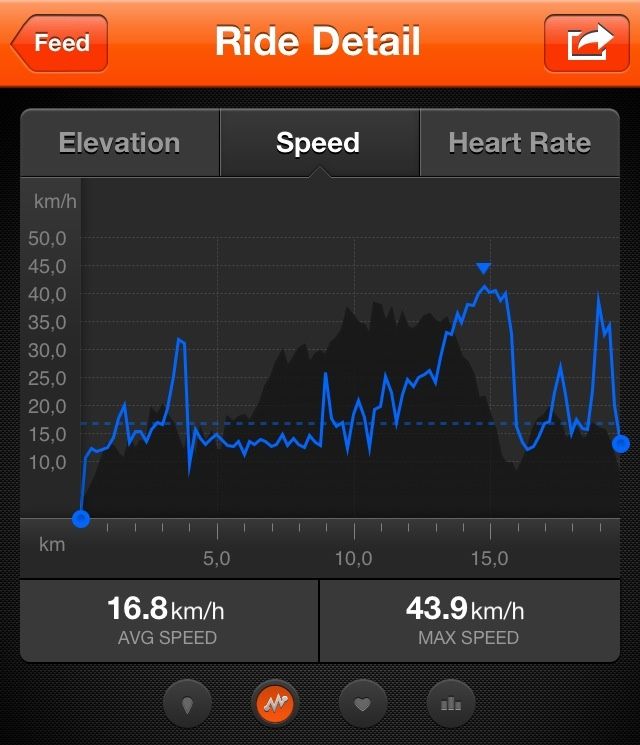Go back to the Feed
The width and height of the screenshot is (640, 745).
point(58,44)
